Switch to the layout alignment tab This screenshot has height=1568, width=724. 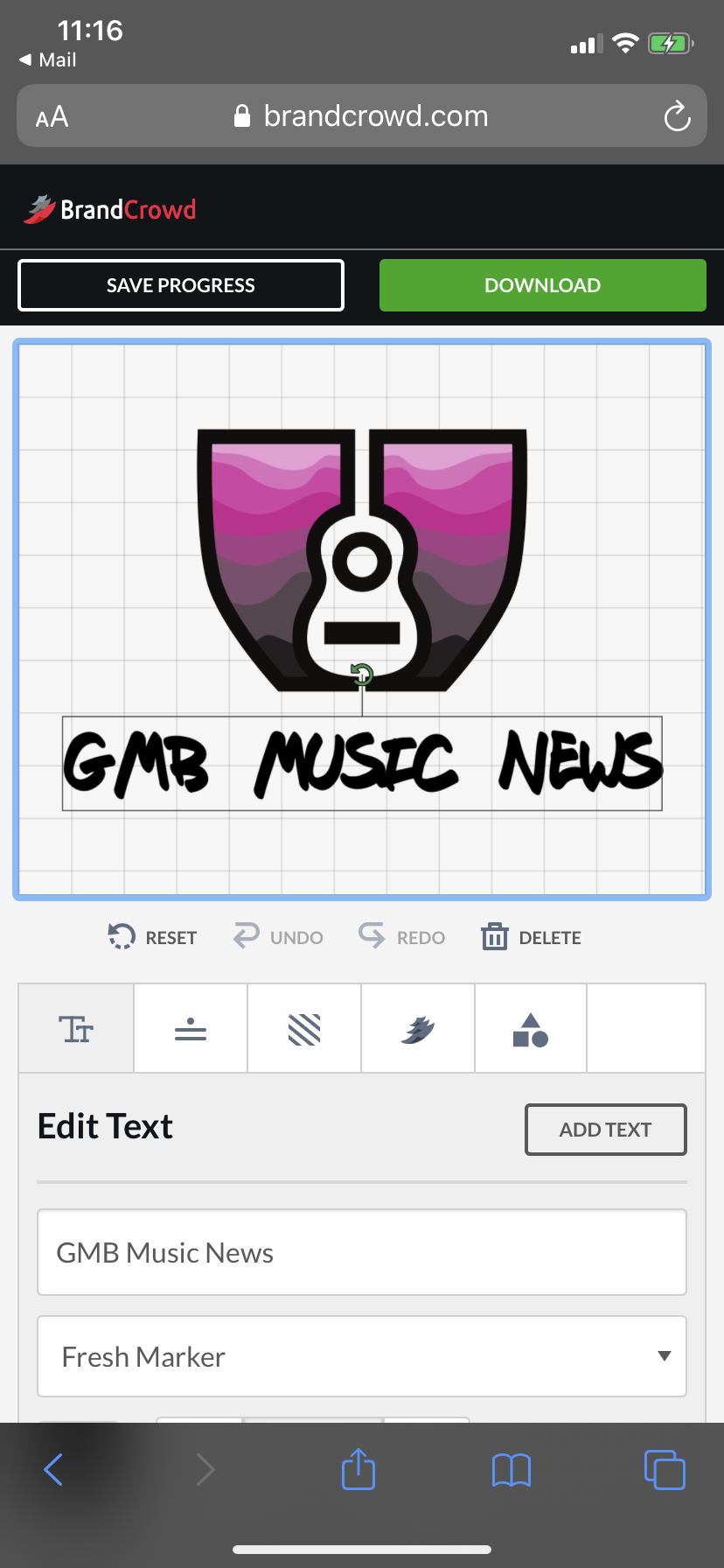(x=191, y=1029)
